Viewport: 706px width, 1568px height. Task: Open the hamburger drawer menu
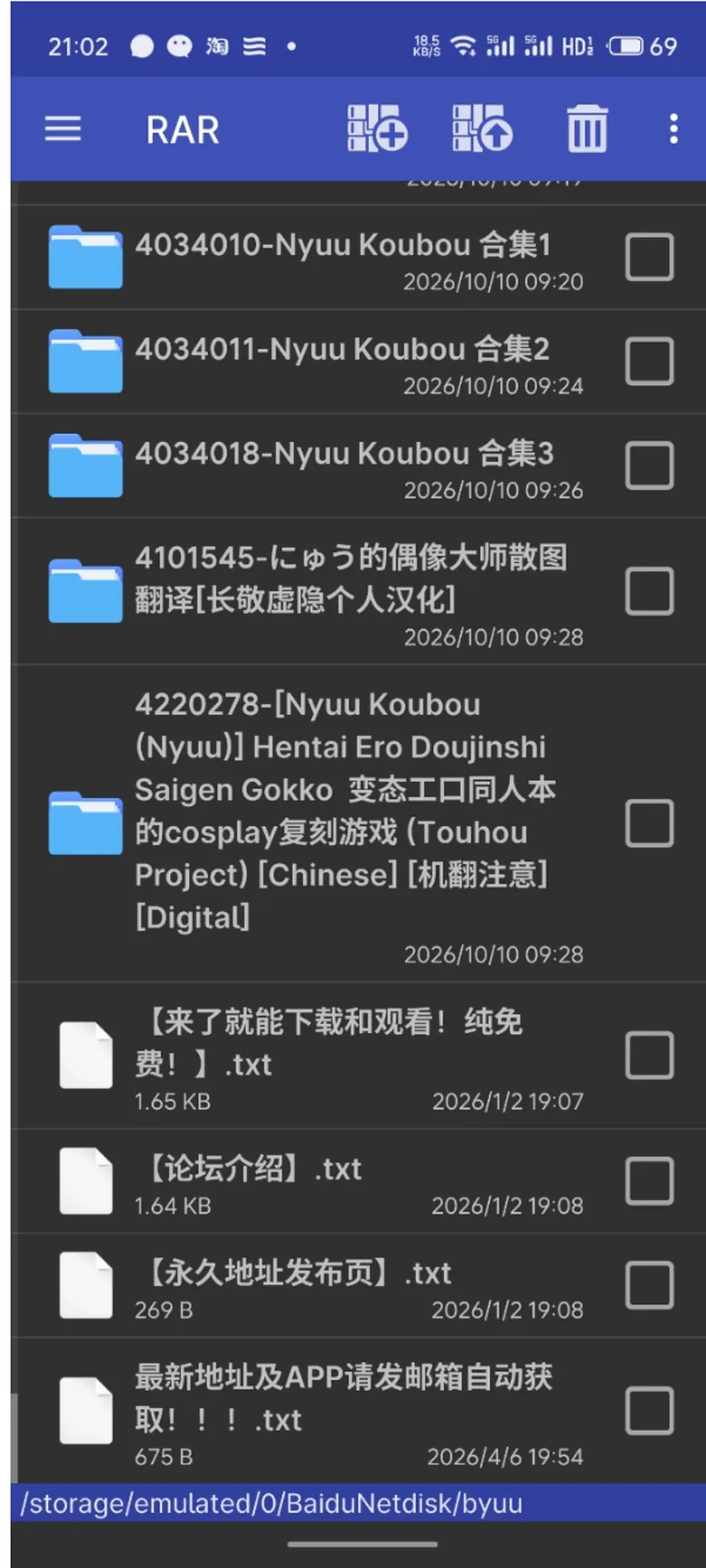pyautogui.click(x=63, y=130)
